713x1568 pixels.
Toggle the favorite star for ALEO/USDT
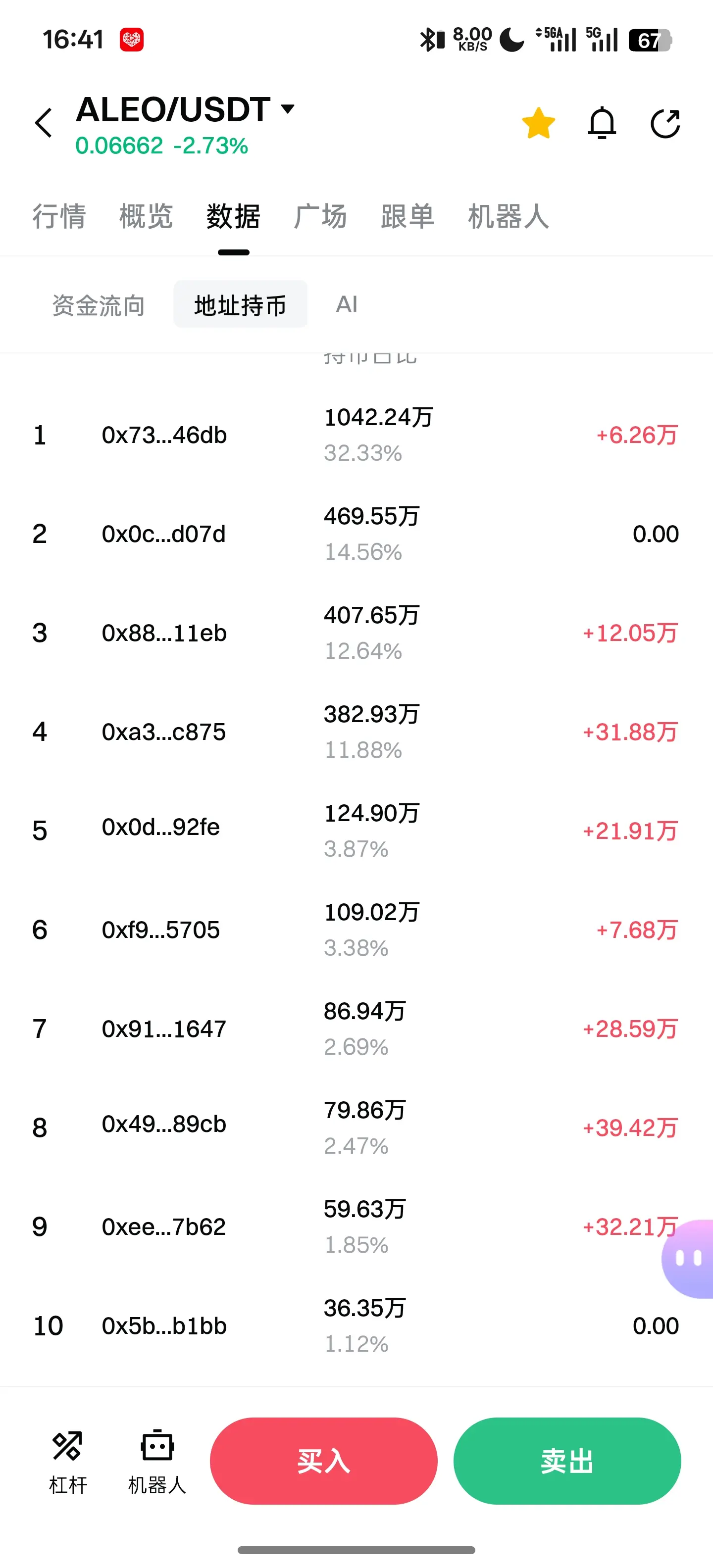coord(538,124)
